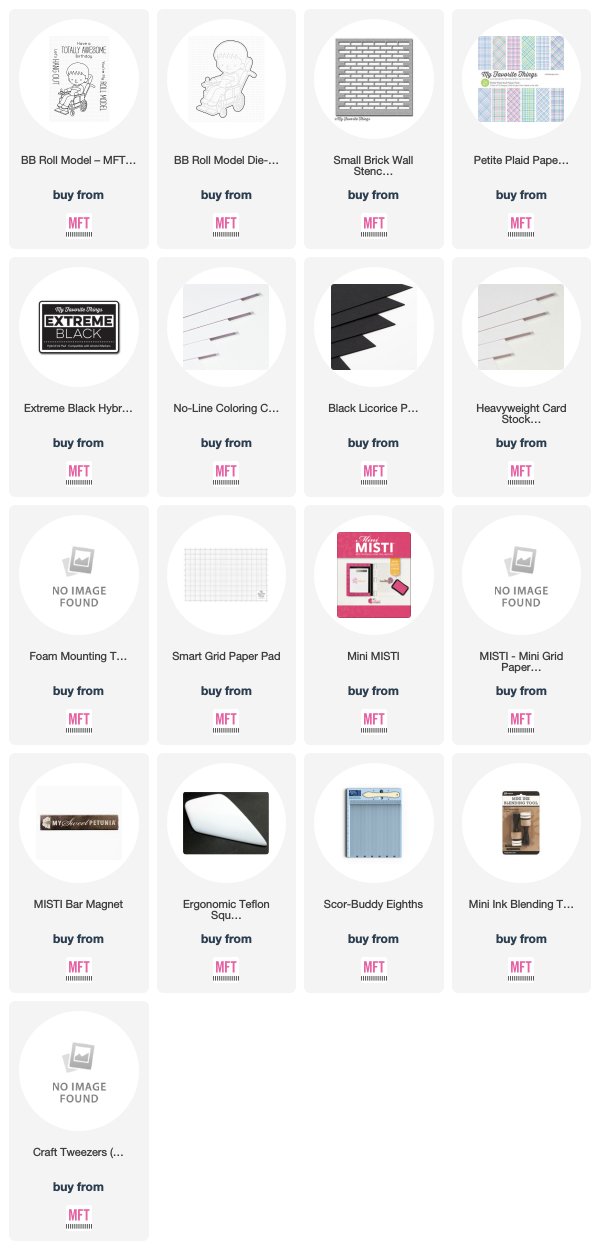Tap MFT buy link under Foam Mounting Tape

coord(79,720)
